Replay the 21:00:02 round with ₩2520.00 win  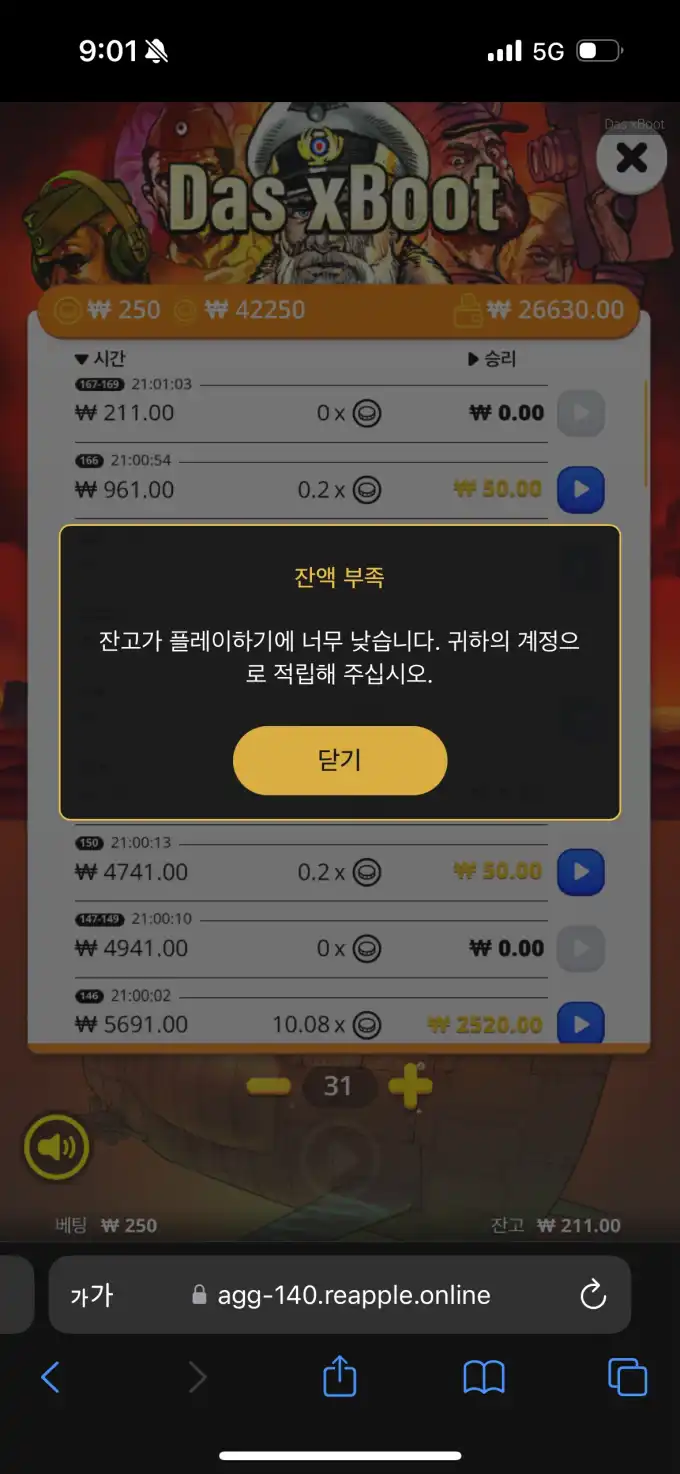coord(580,1024)
